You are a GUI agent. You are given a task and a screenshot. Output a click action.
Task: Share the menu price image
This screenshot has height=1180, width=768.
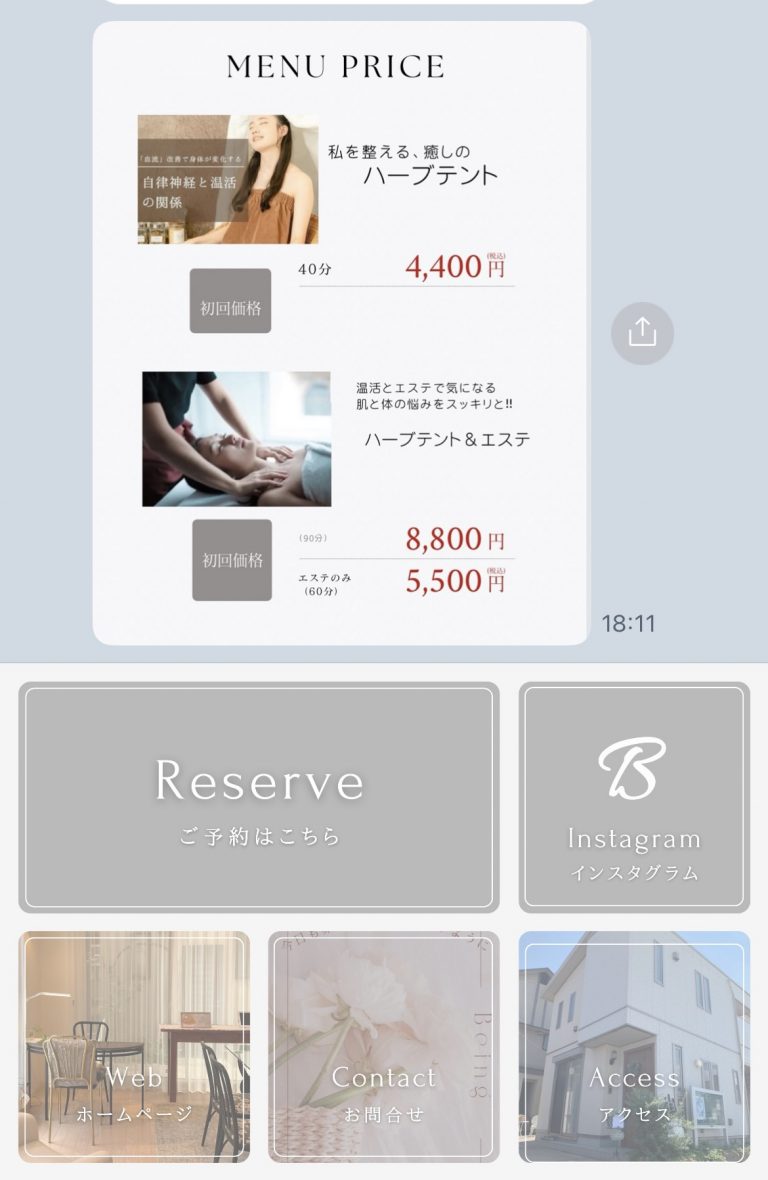(642, 333)
